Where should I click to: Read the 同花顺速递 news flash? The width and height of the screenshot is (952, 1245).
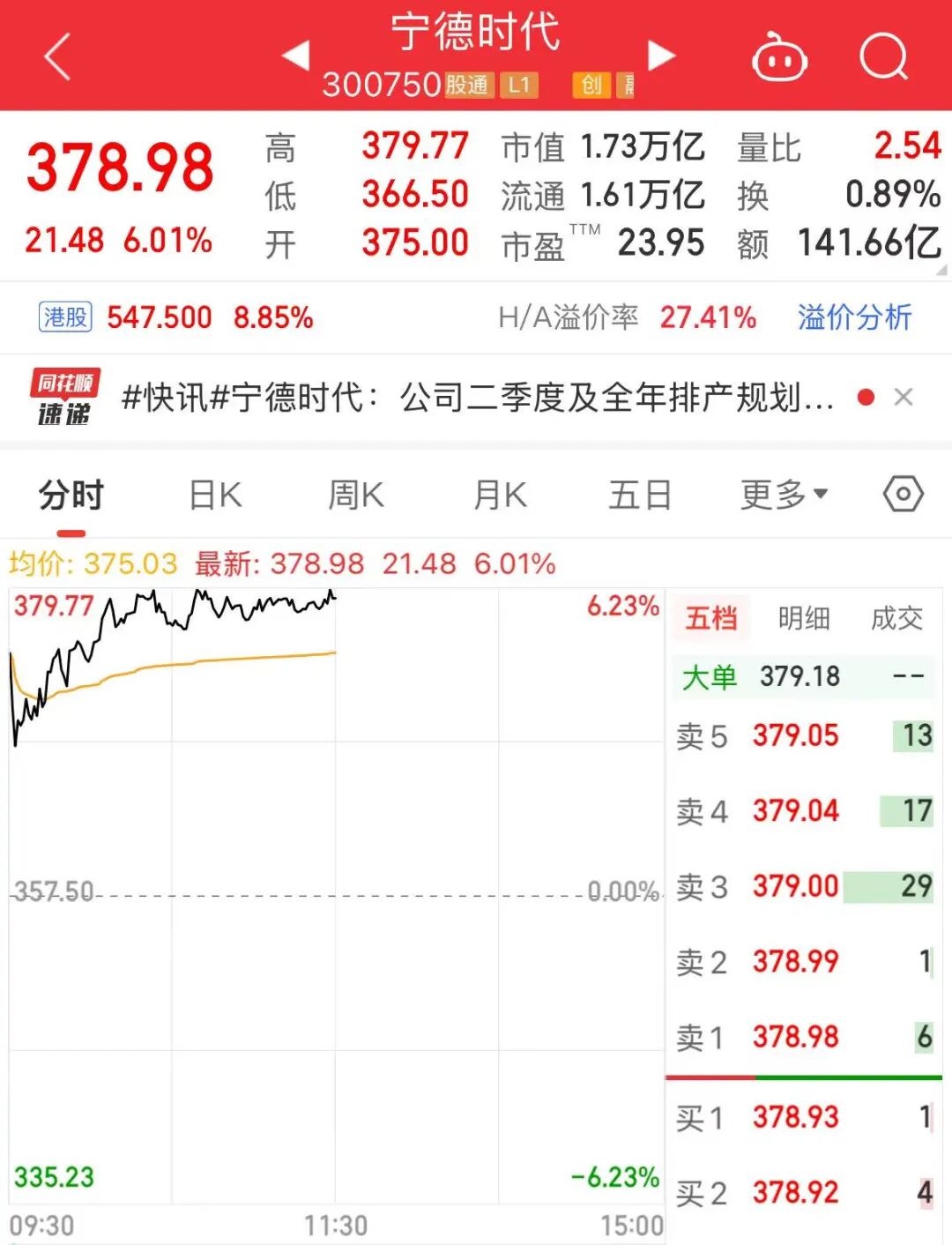coord(476,398)
